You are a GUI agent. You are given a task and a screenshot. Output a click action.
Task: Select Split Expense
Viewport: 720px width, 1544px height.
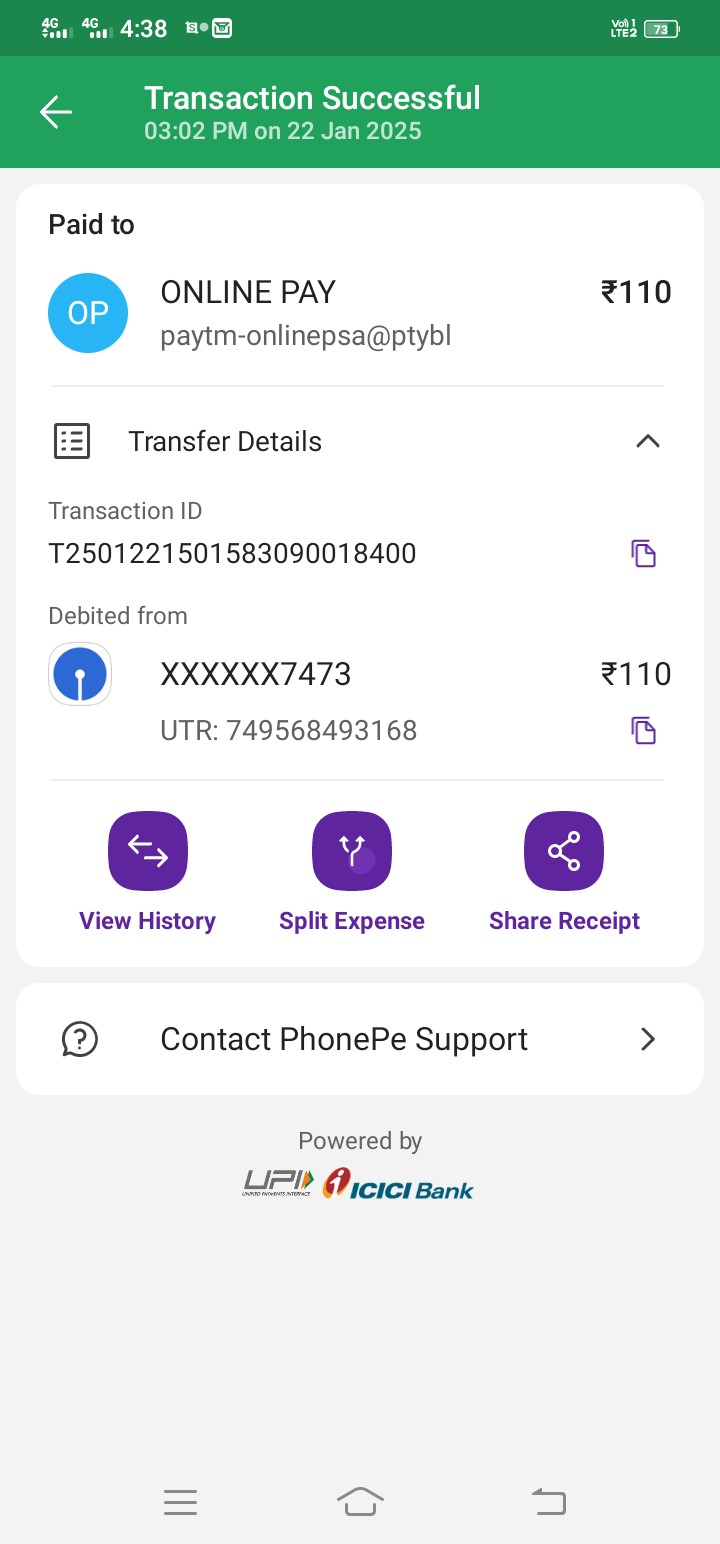[352, 852]
